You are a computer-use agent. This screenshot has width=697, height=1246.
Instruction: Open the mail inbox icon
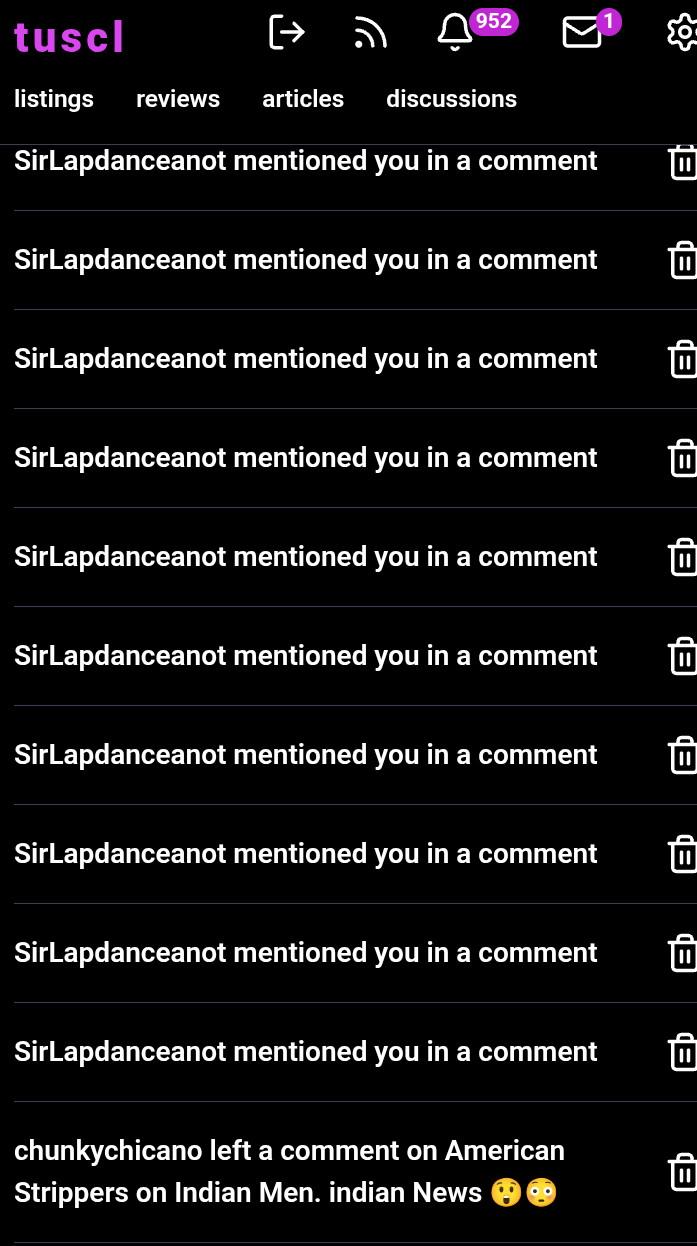coord(582,33)
